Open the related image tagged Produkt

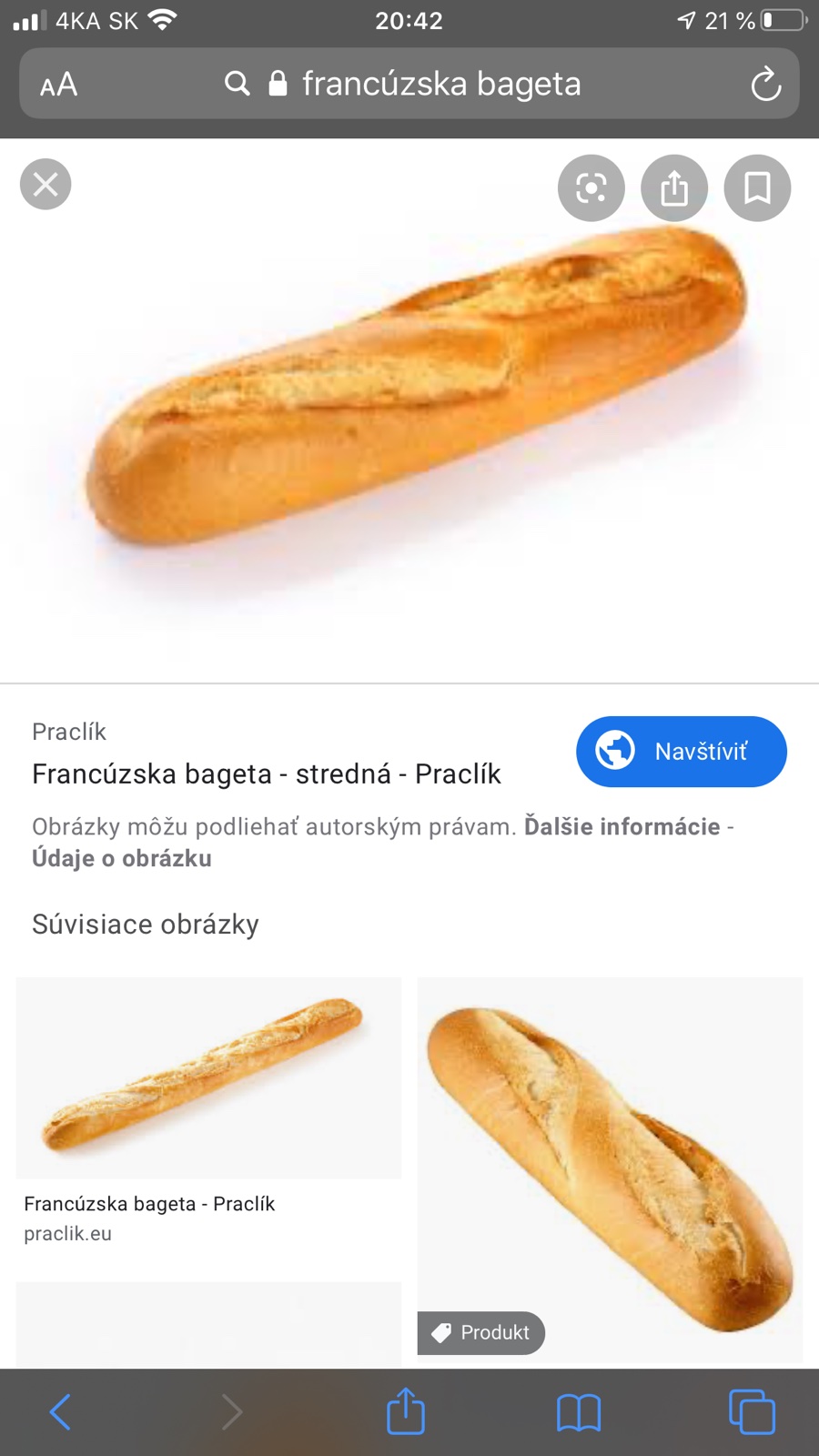pos(610,1169)
